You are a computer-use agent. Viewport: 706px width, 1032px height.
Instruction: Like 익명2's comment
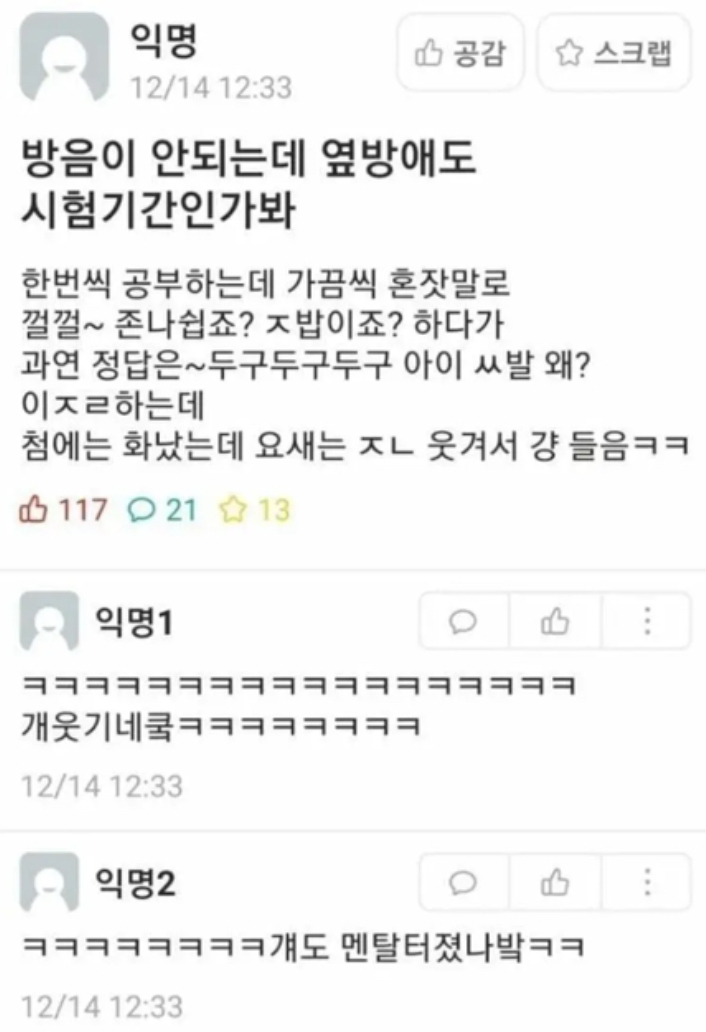pyautogui.click(x=555, y=882)
